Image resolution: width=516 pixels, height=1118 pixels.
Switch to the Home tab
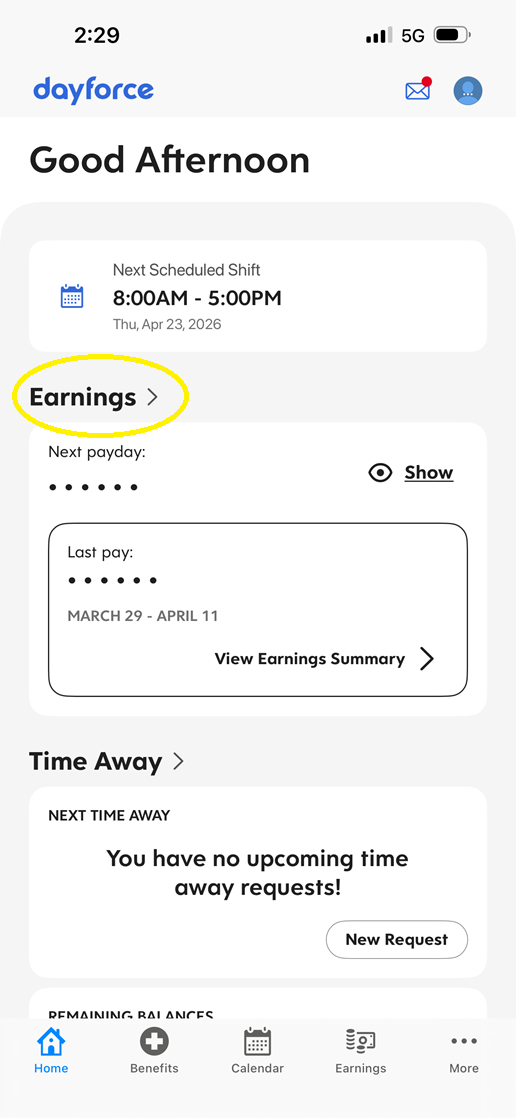pyautogui.click(x=51, y=1051)
